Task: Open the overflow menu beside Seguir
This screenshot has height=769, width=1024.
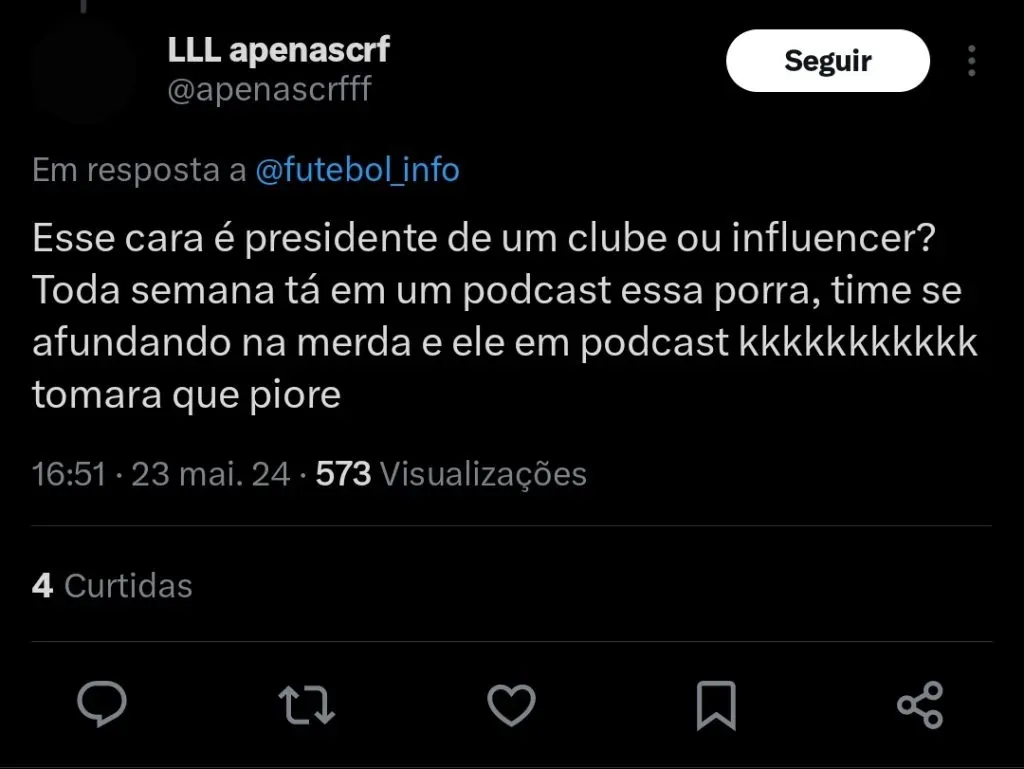Action: (x=972, y=61)
